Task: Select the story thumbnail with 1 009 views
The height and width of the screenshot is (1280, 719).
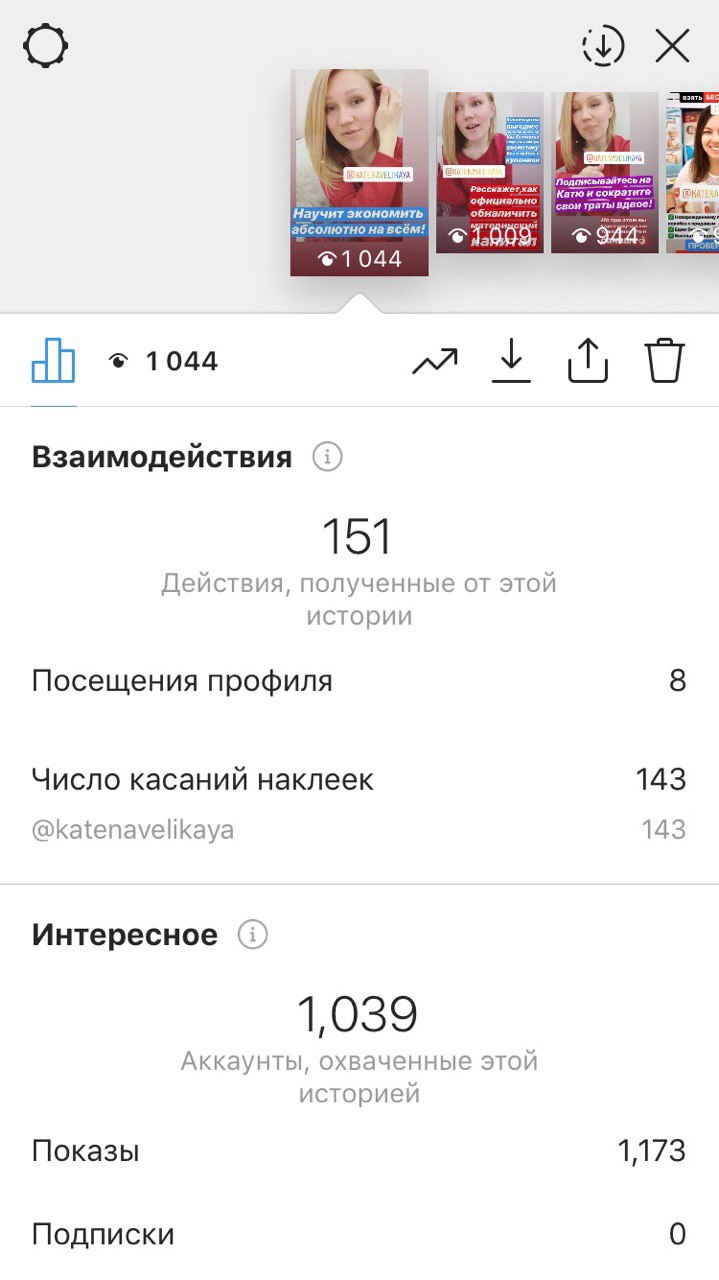Action: point(490,173)
